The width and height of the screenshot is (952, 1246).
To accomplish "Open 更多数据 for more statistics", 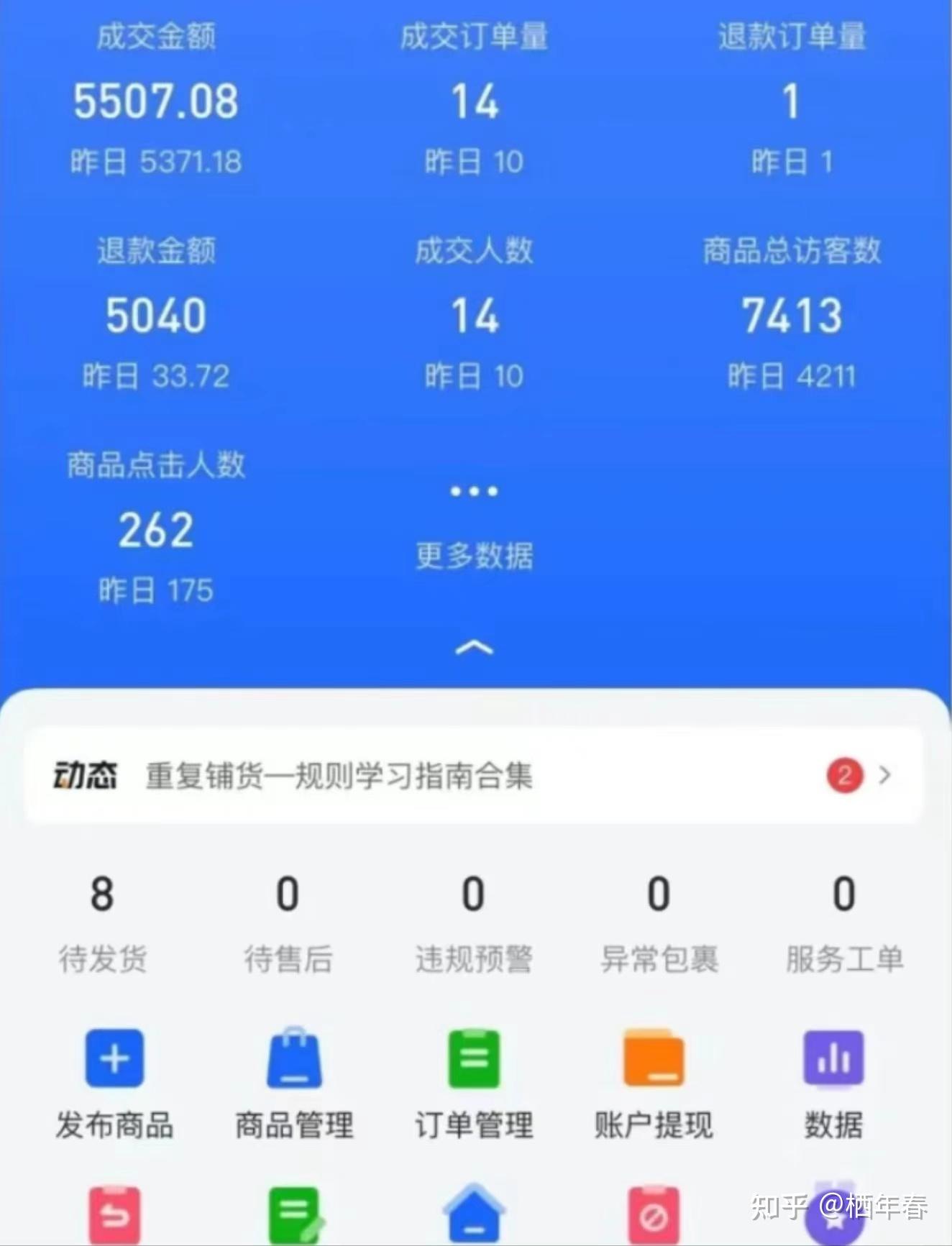I will coord(474,525).
